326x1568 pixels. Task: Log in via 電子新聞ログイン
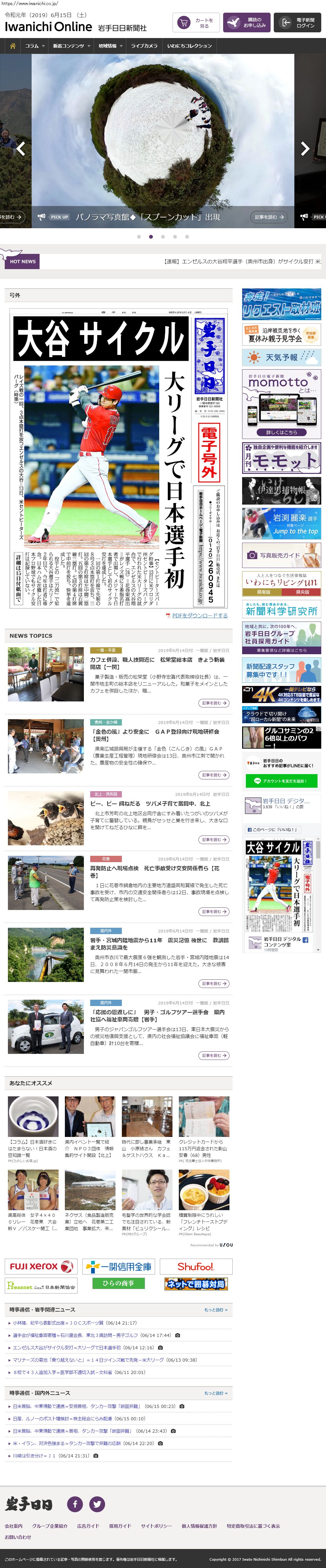pyautogui.click(x=298, y=23)
